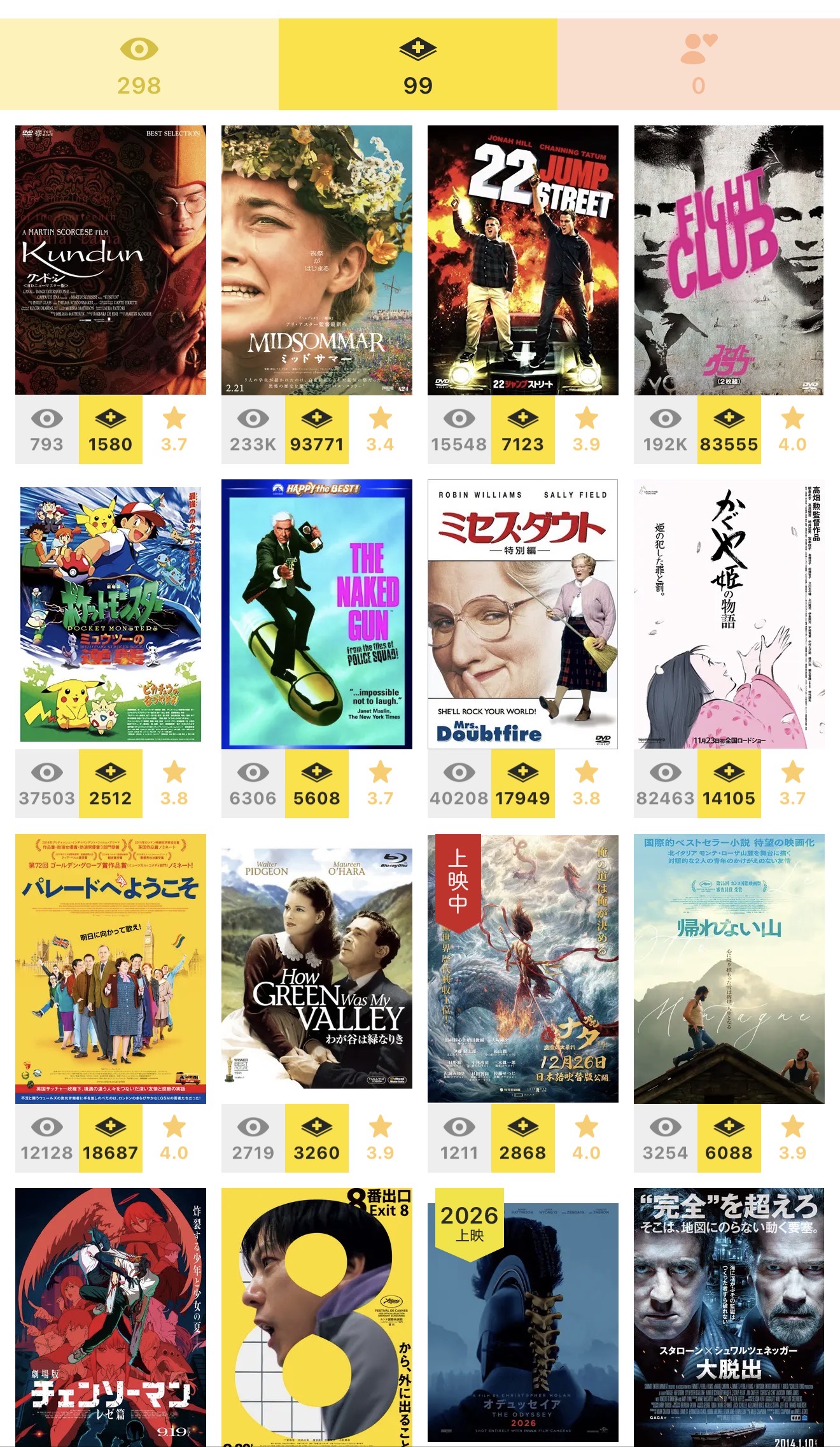Open the Chainsaw Man Reze movie poster
The height and width of the screenshot is (1447, 840).
[x=111, y=1316]
